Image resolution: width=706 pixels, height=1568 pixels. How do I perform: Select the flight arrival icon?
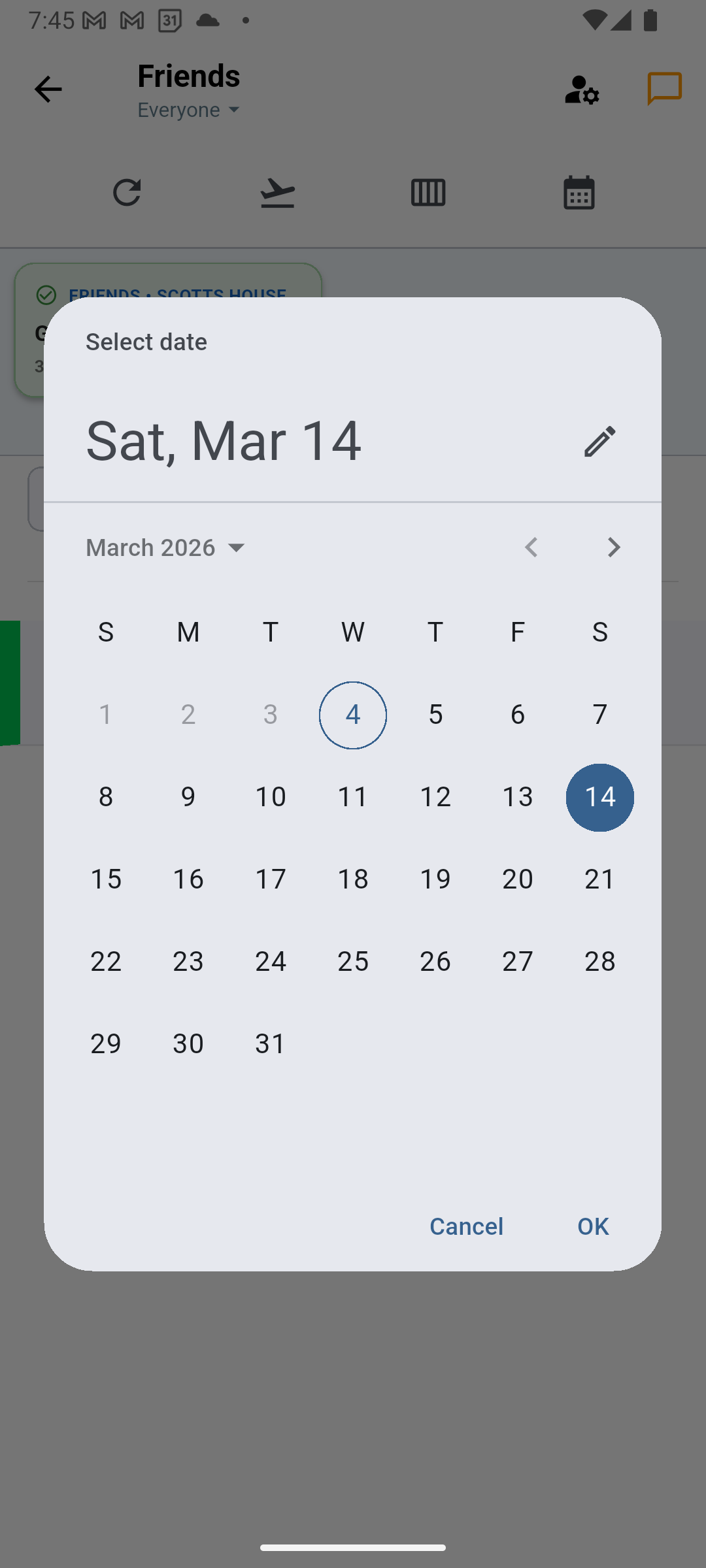coord(277,192)
